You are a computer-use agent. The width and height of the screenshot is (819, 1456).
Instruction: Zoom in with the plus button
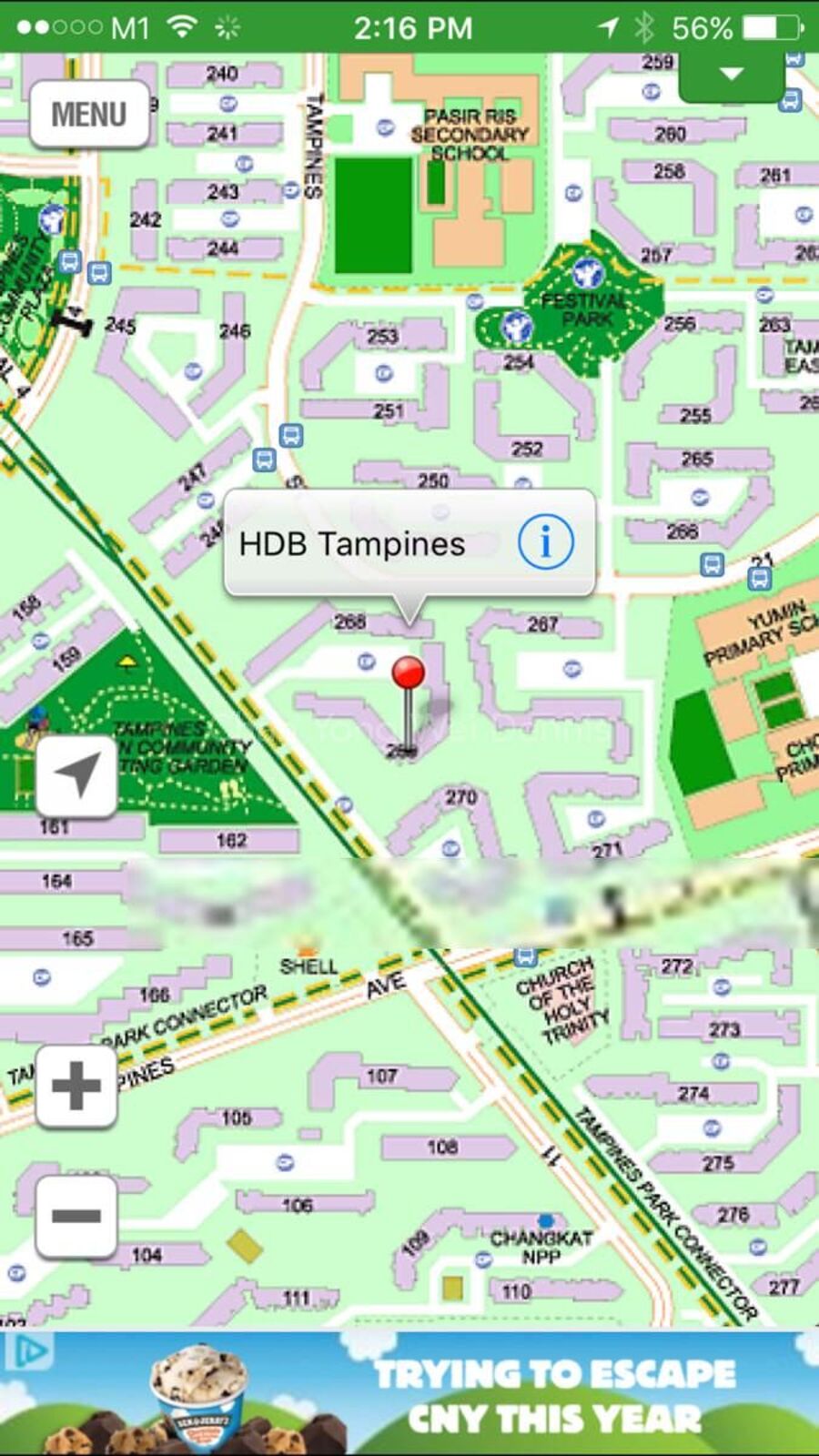[x=76, y=1086]
